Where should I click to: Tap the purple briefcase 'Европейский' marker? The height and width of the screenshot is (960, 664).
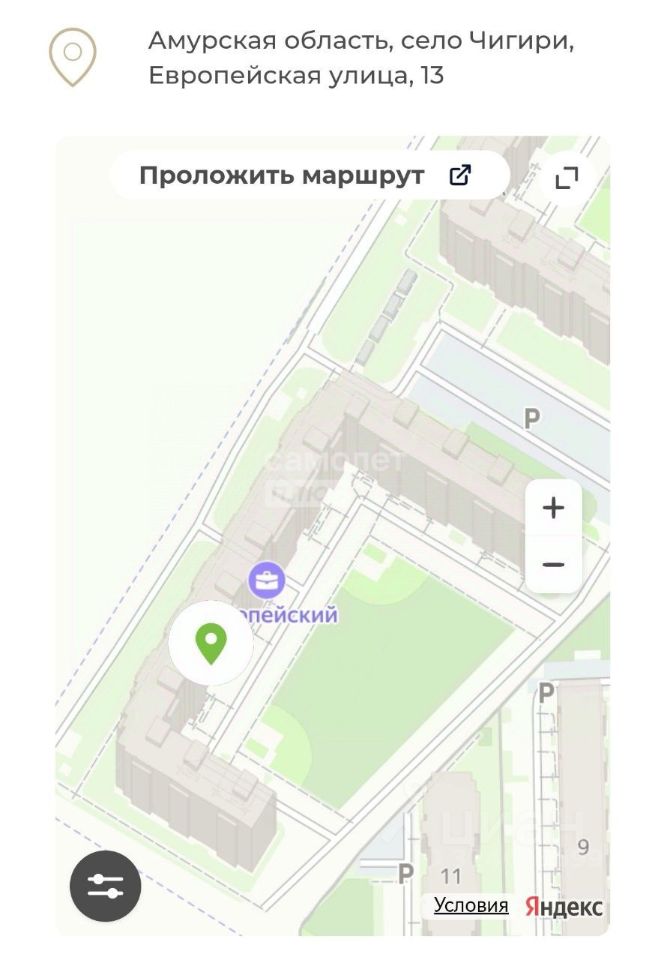266,579
